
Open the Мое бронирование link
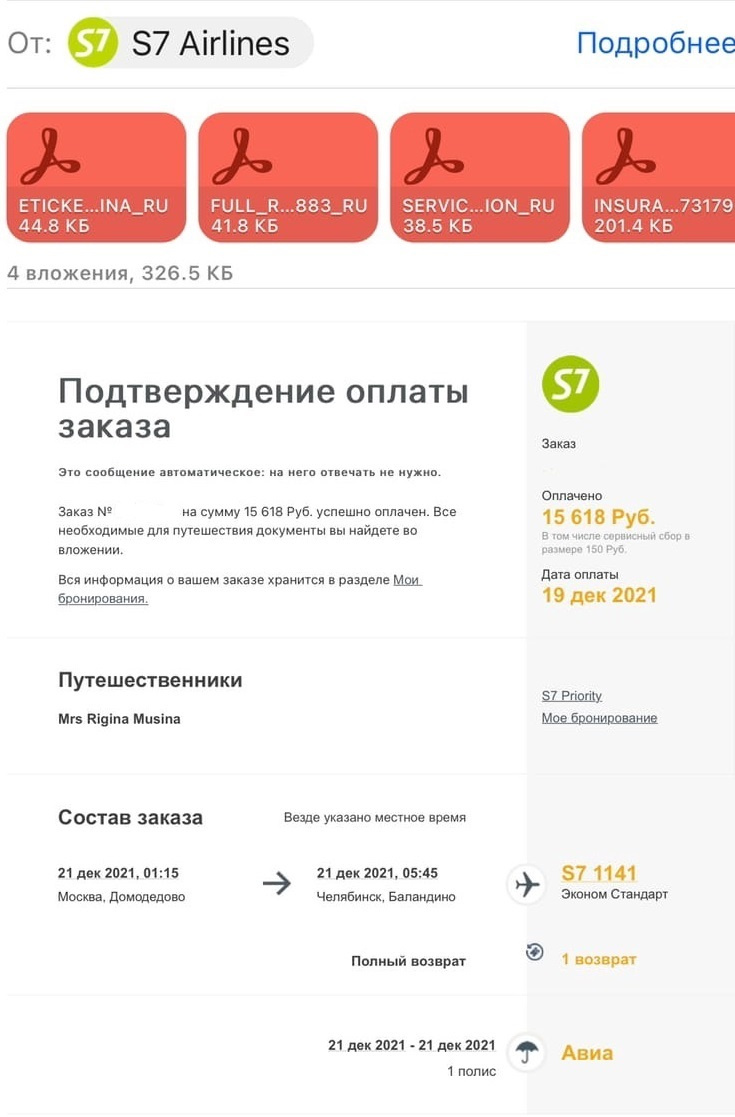(x=599, y=718)
